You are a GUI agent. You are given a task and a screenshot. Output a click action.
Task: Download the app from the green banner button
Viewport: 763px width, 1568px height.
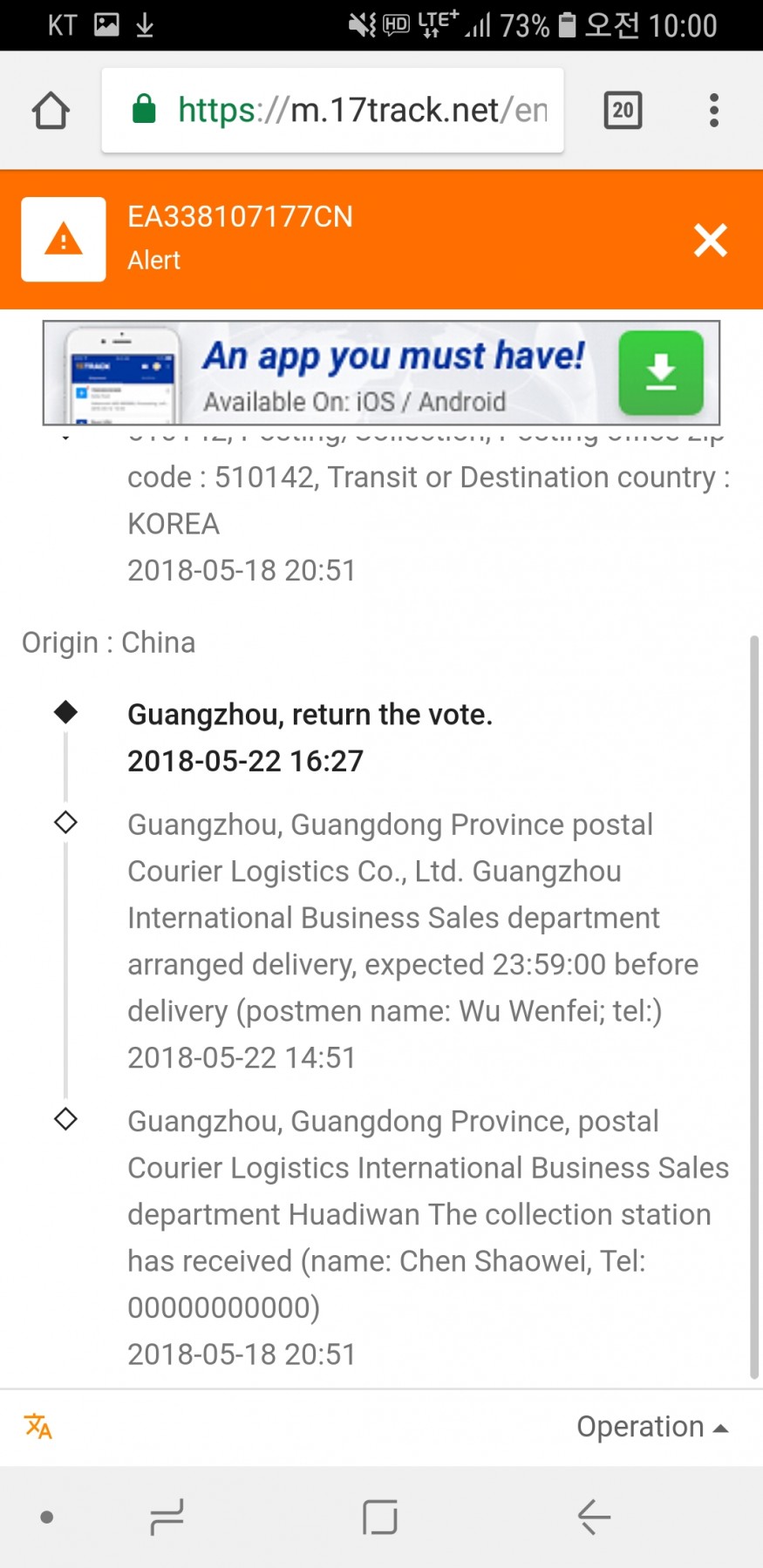click(660, 372)
